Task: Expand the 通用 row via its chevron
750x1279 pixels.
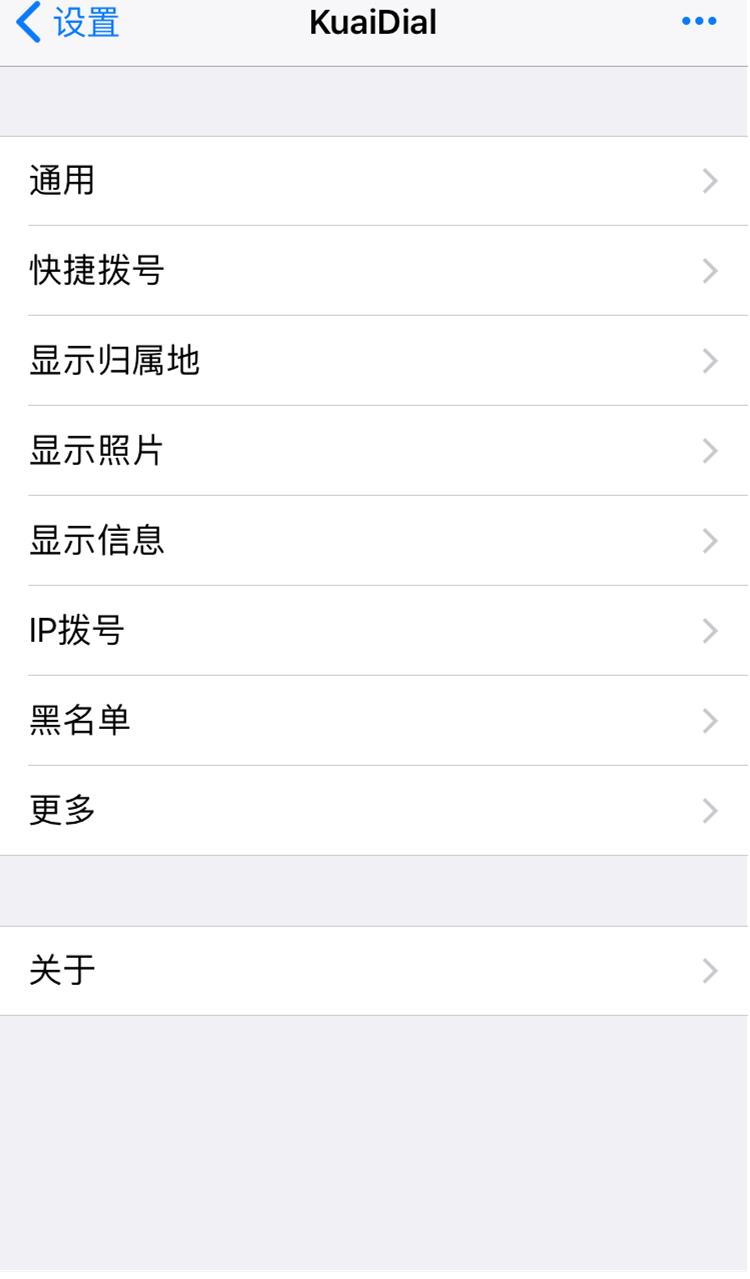Action: [710, 181]
